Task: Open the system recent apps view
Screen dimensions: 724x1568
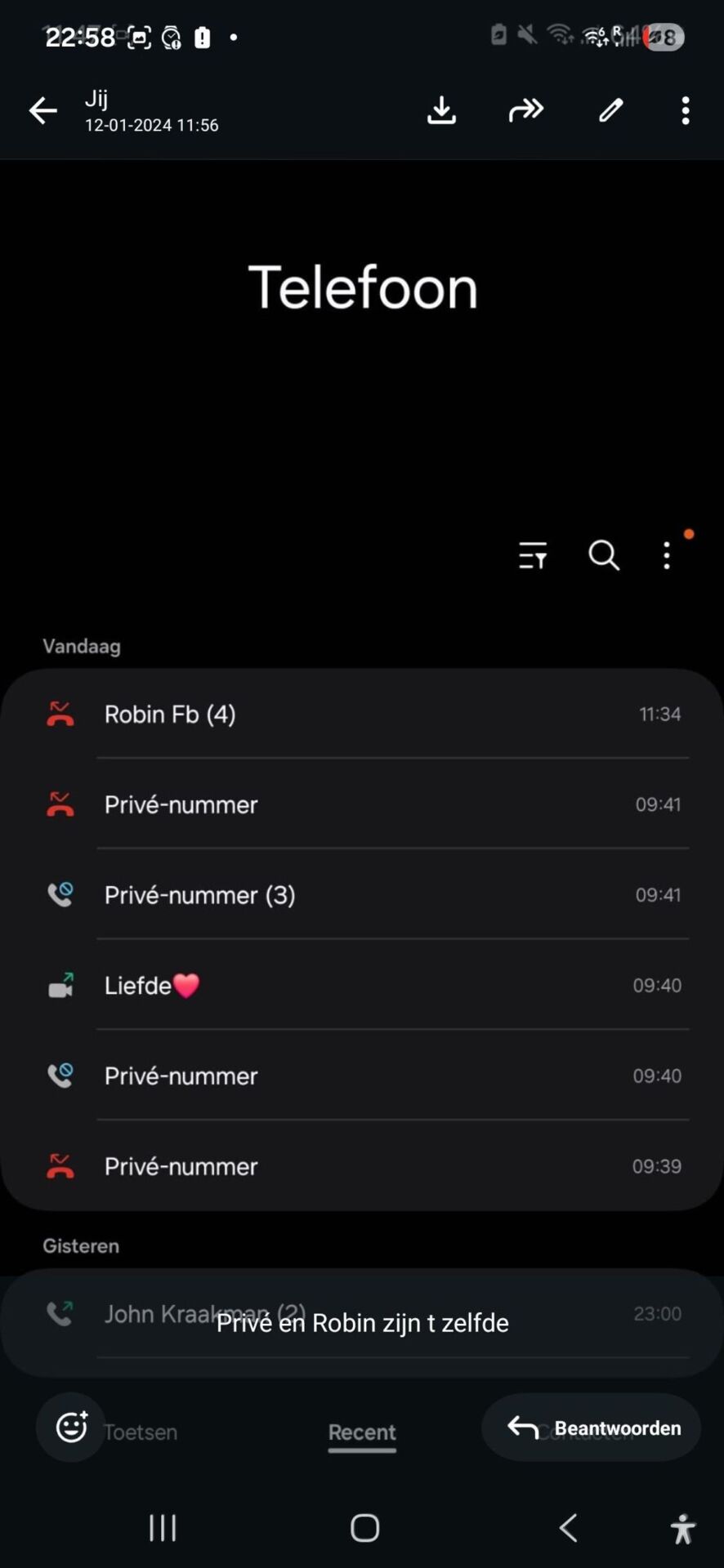Action: point(163,1527)
